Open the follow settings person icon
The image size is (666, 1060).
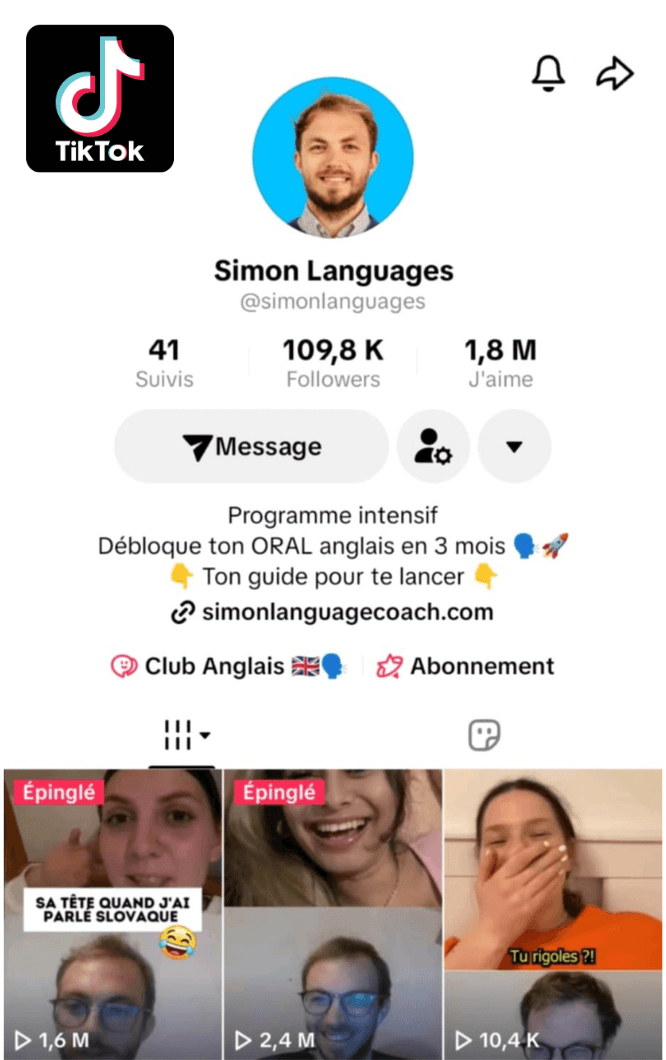tap(433, 447)
